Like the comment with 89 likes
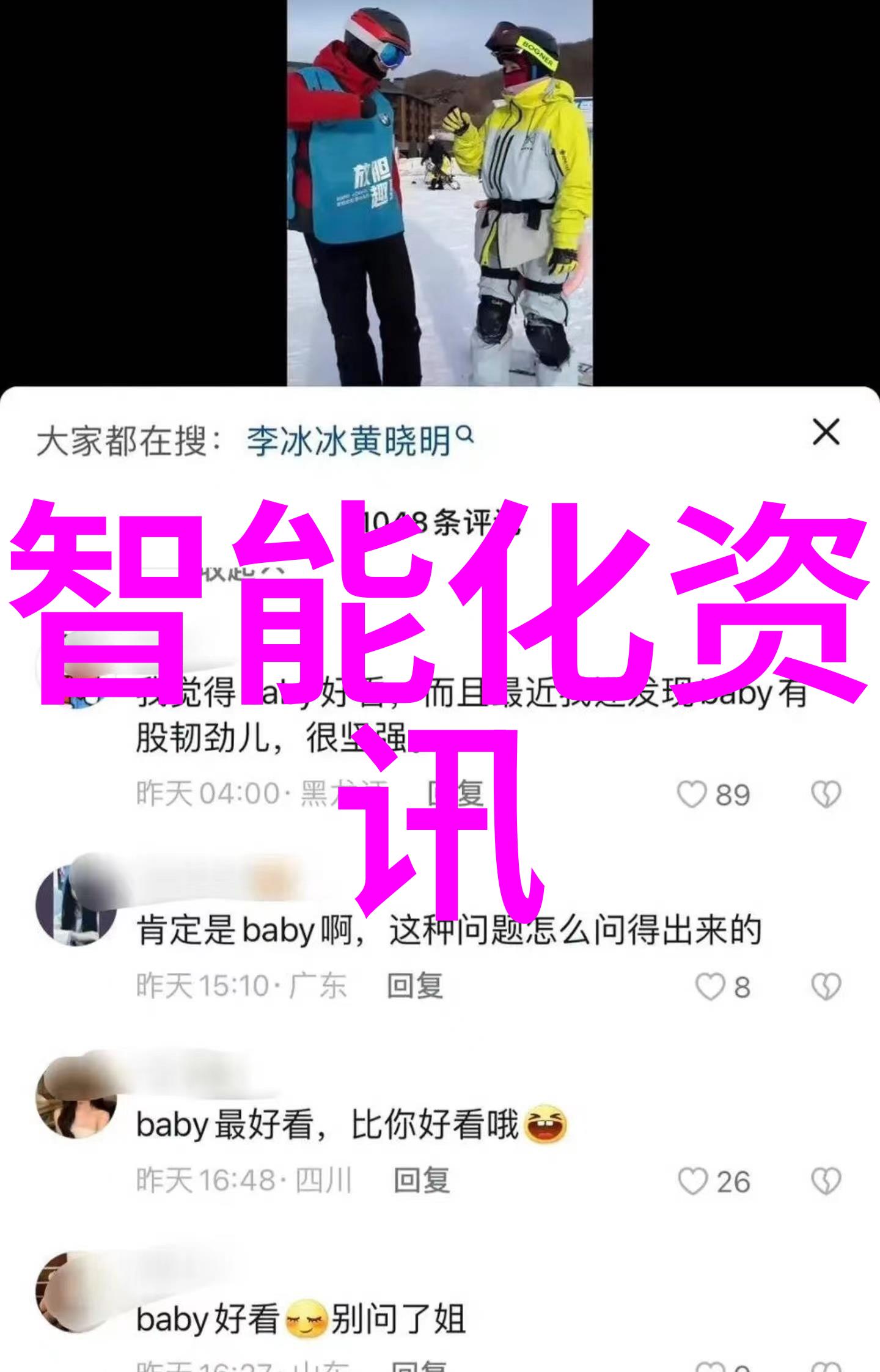 point(692,794)
